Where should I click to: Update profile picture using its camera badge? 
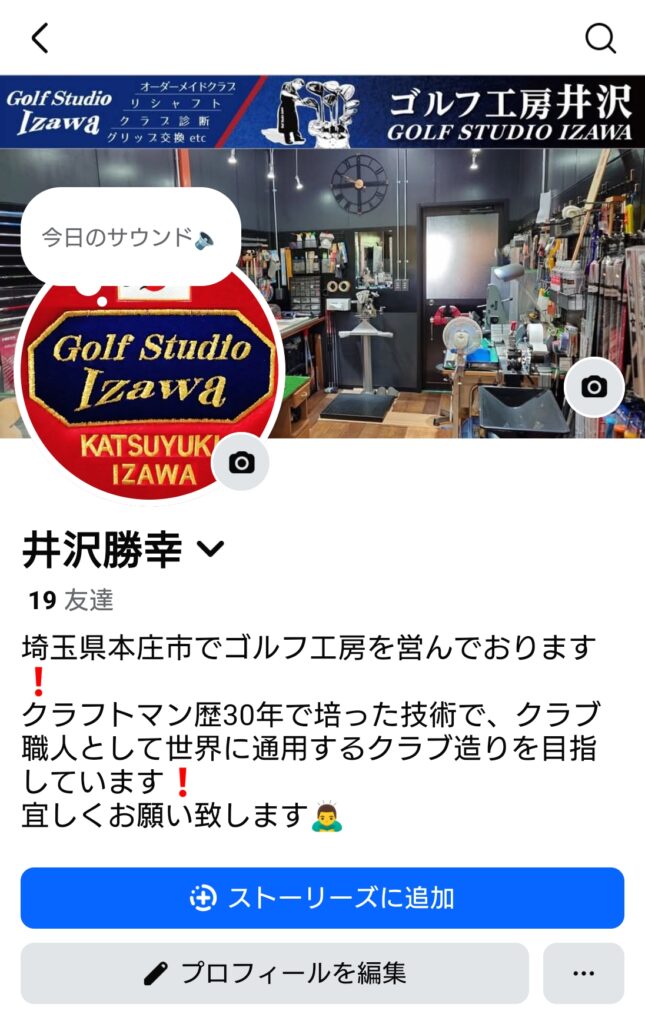(241, 462)
